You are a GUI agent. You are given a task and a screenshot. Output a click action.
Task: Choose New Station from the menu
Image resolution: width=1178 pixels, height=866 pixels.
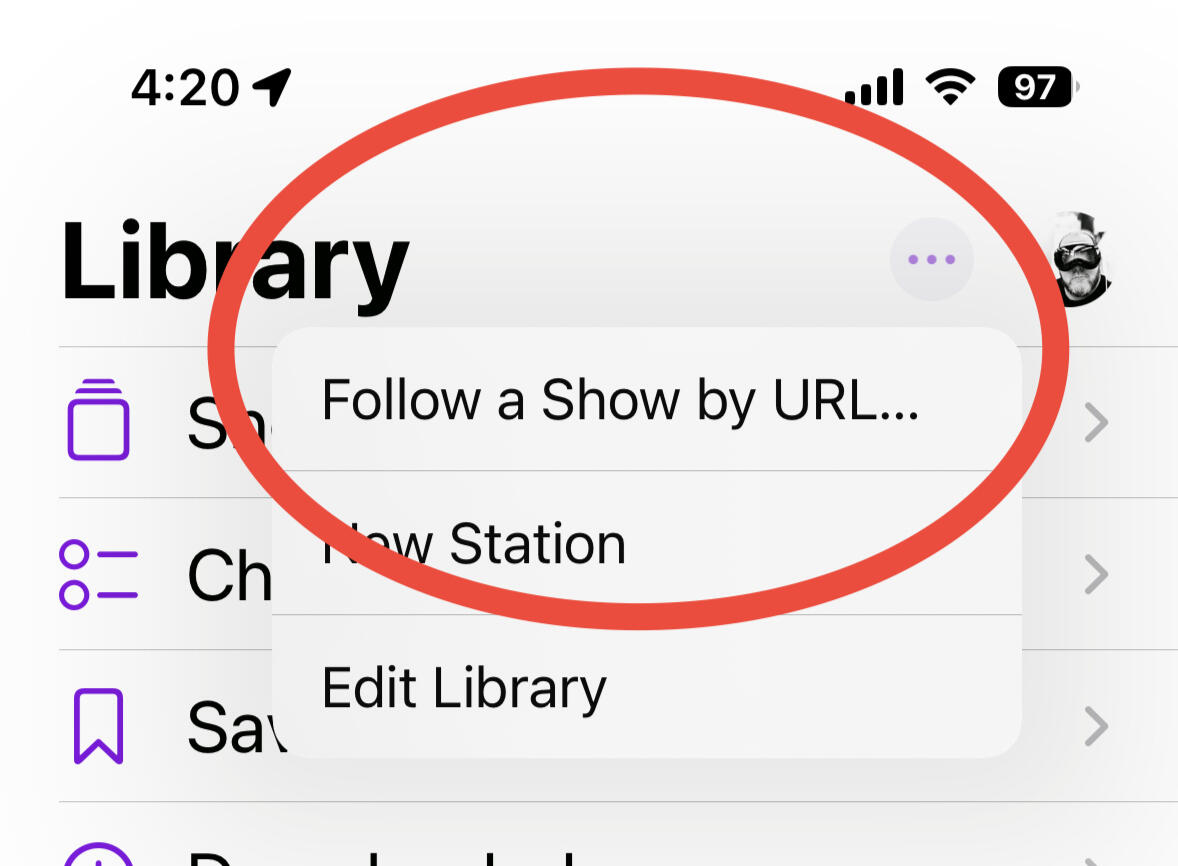coord(474,544)
